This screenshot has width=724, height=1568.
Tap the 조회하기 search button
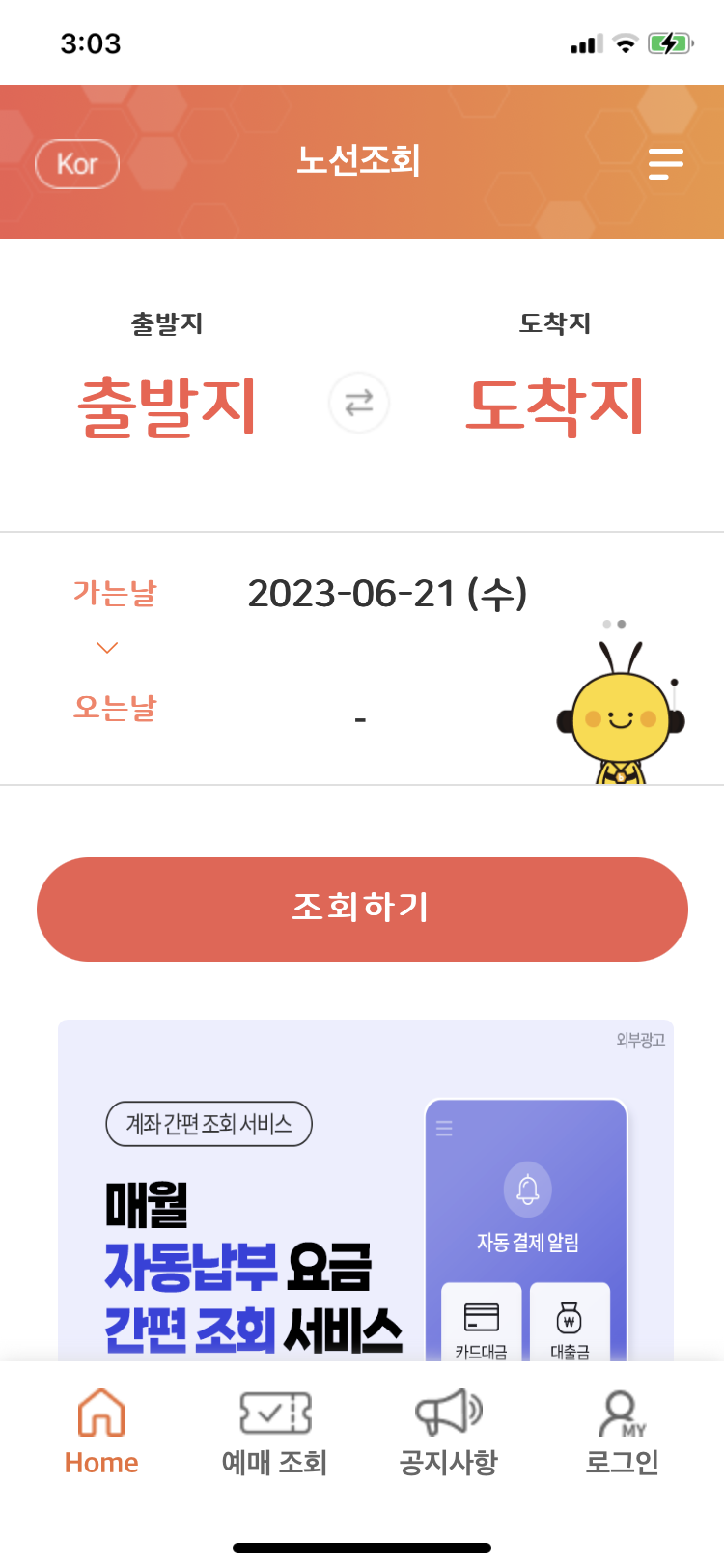362,909
